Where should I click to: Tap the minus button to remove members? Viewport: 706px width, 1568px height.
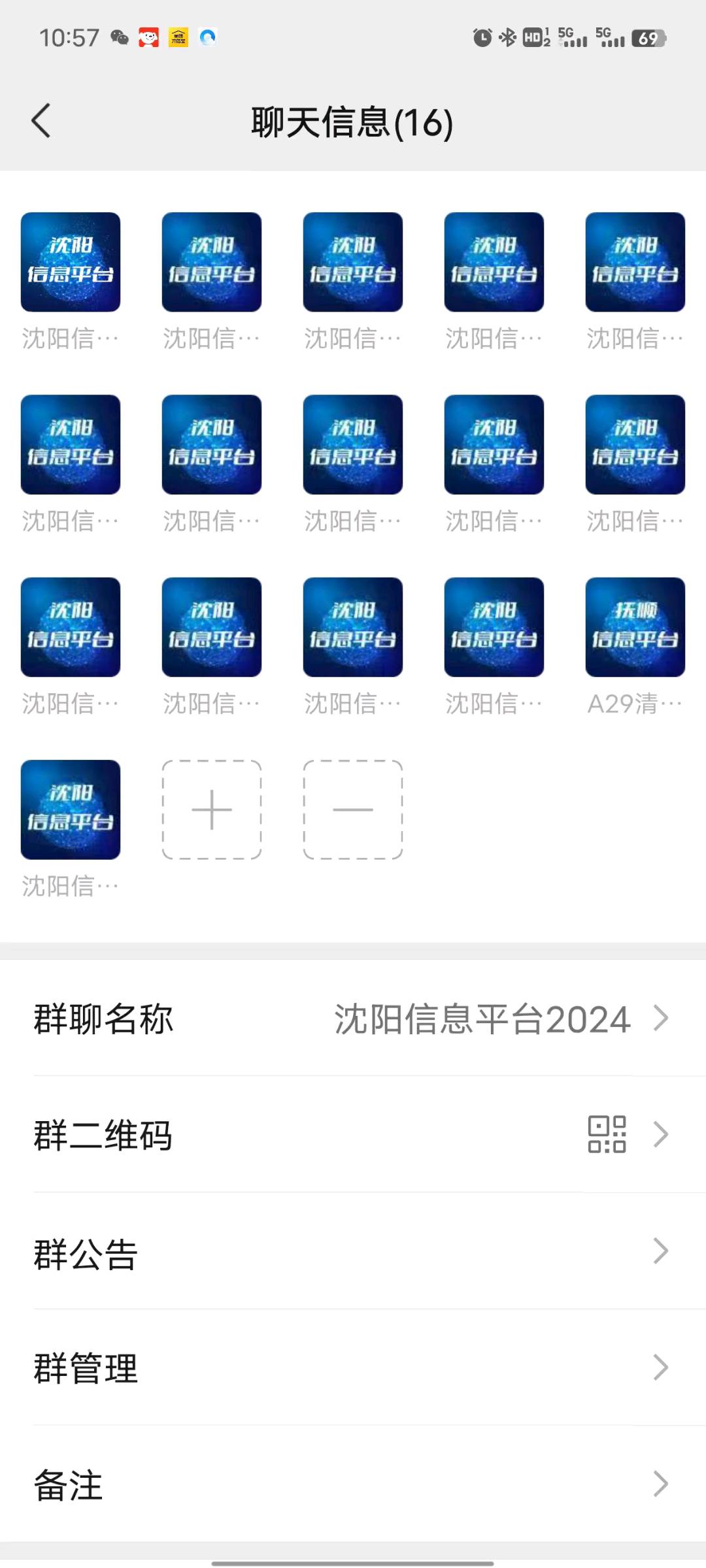(x=352, y=810)
